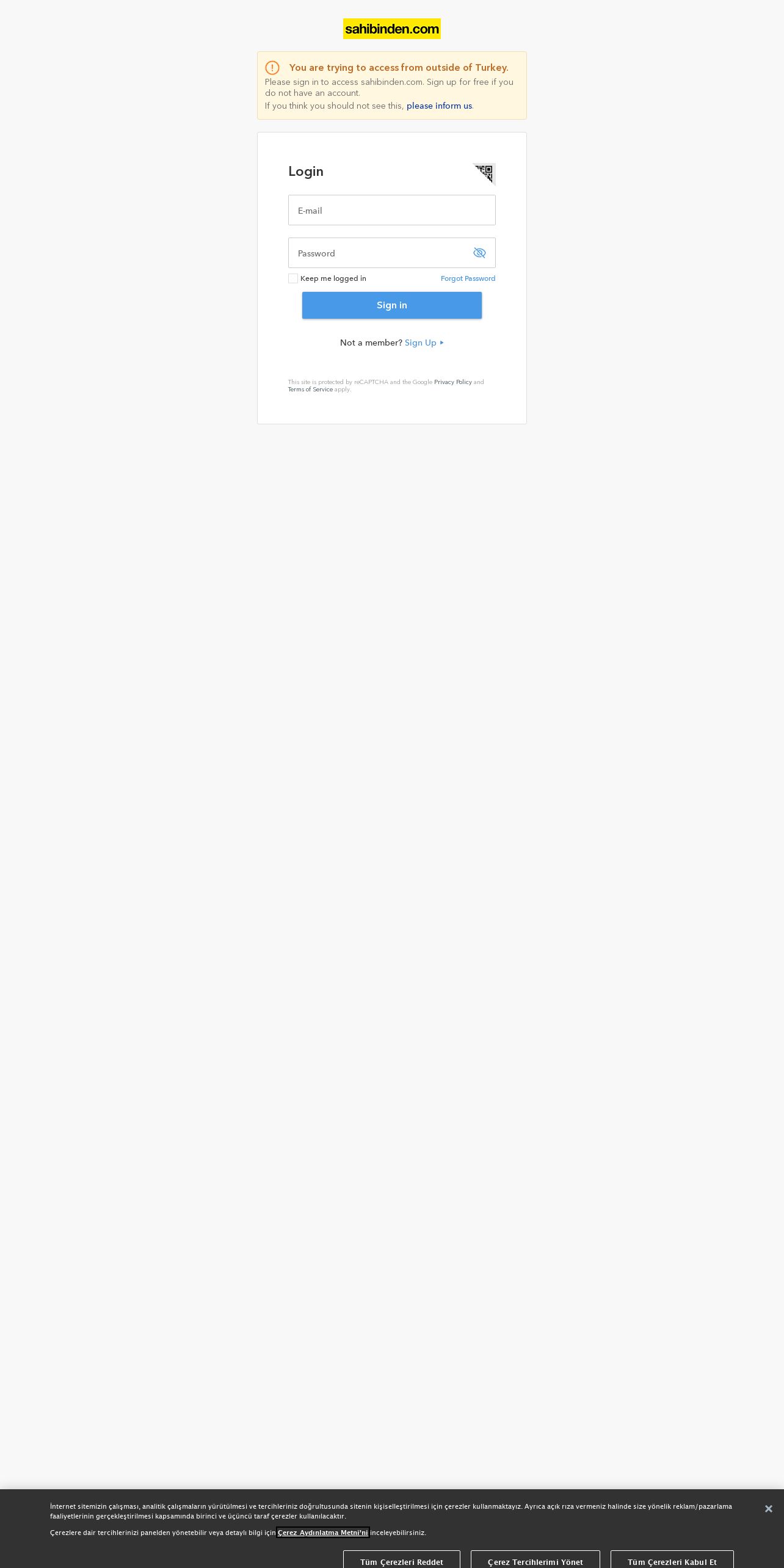Check the Keep me logged in box
Screen dimensions: 784x1568
tap(293, 278)
